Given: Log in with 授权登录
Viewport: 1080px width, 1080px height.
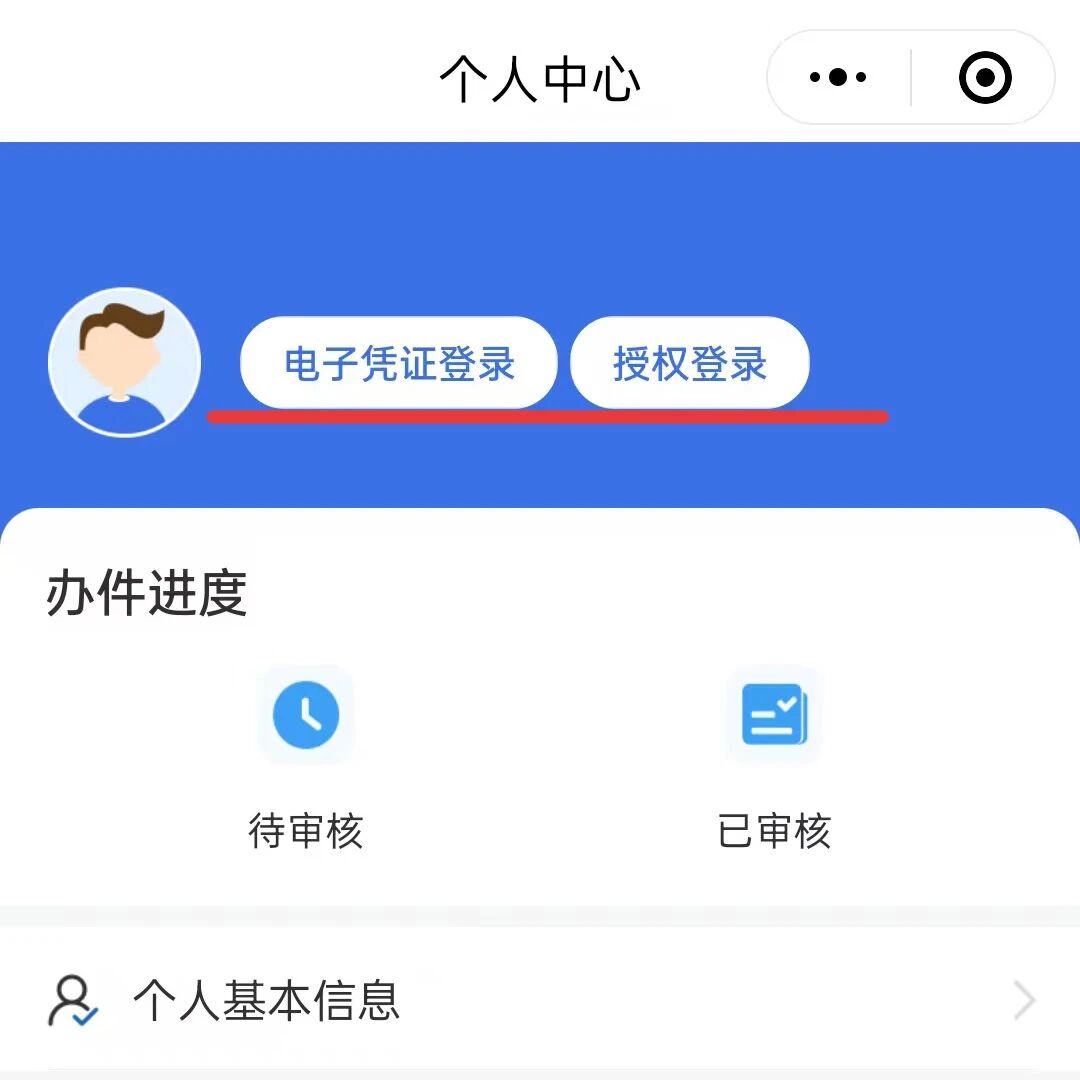Looking at the screenshot, I should [689, 363].
